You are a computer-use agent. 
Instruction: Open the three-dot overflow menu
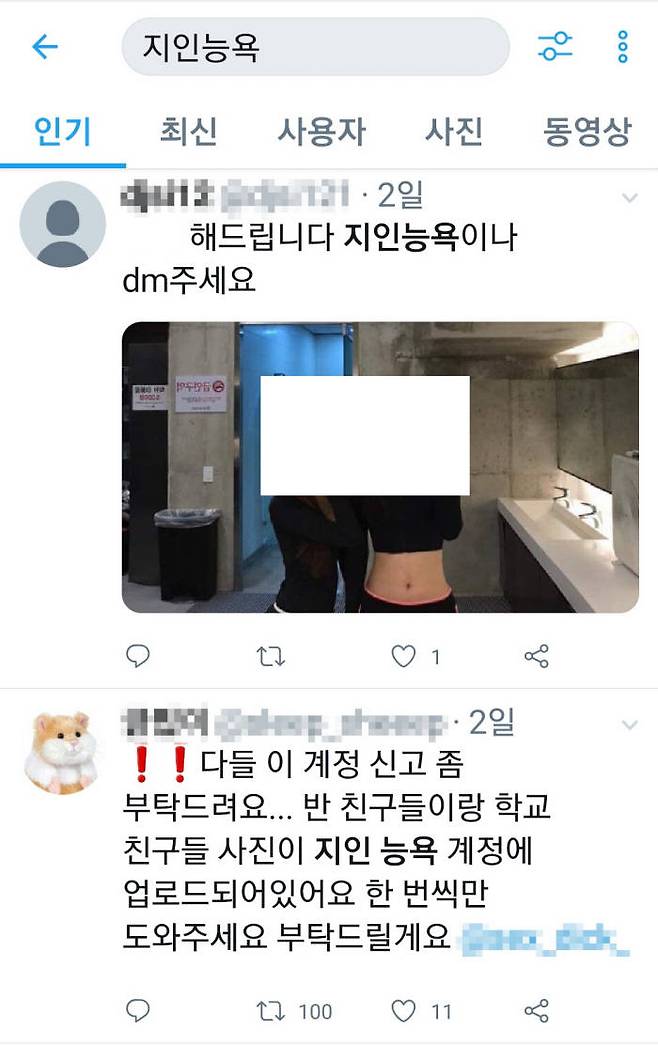click(x=622, y=46)
